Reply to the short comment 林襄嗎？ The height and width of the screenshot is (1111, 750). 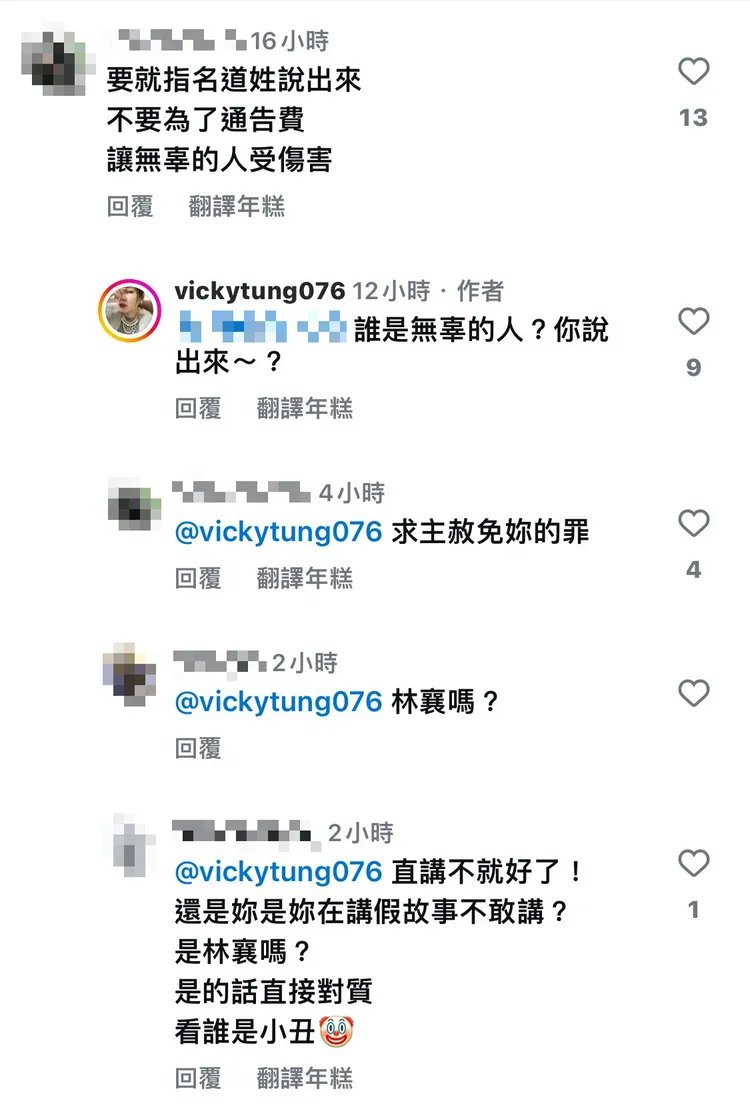198,748
